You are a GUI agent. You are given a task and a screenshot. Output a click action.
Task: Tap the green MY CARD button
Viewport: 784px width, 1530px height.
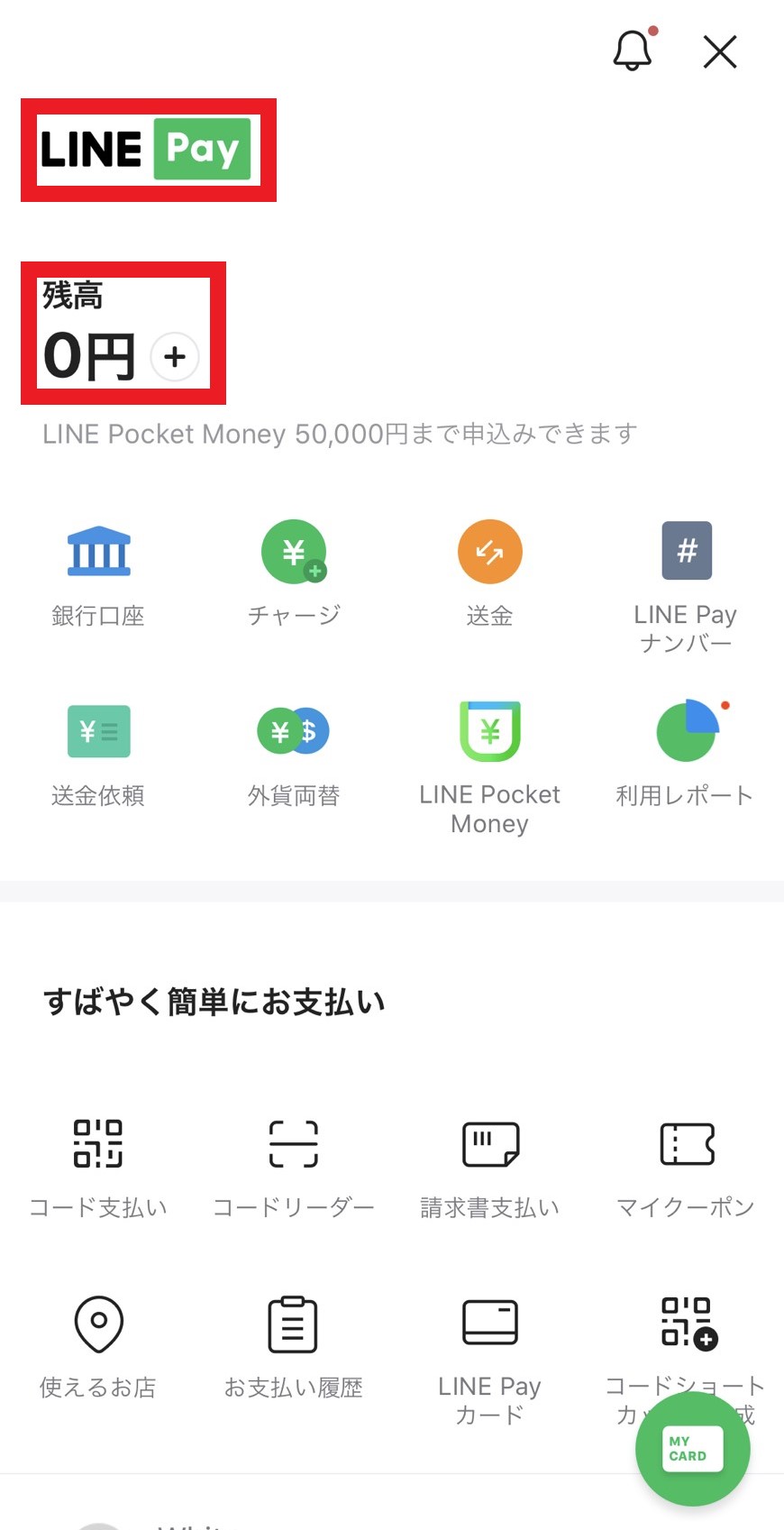pos(692,1450)
